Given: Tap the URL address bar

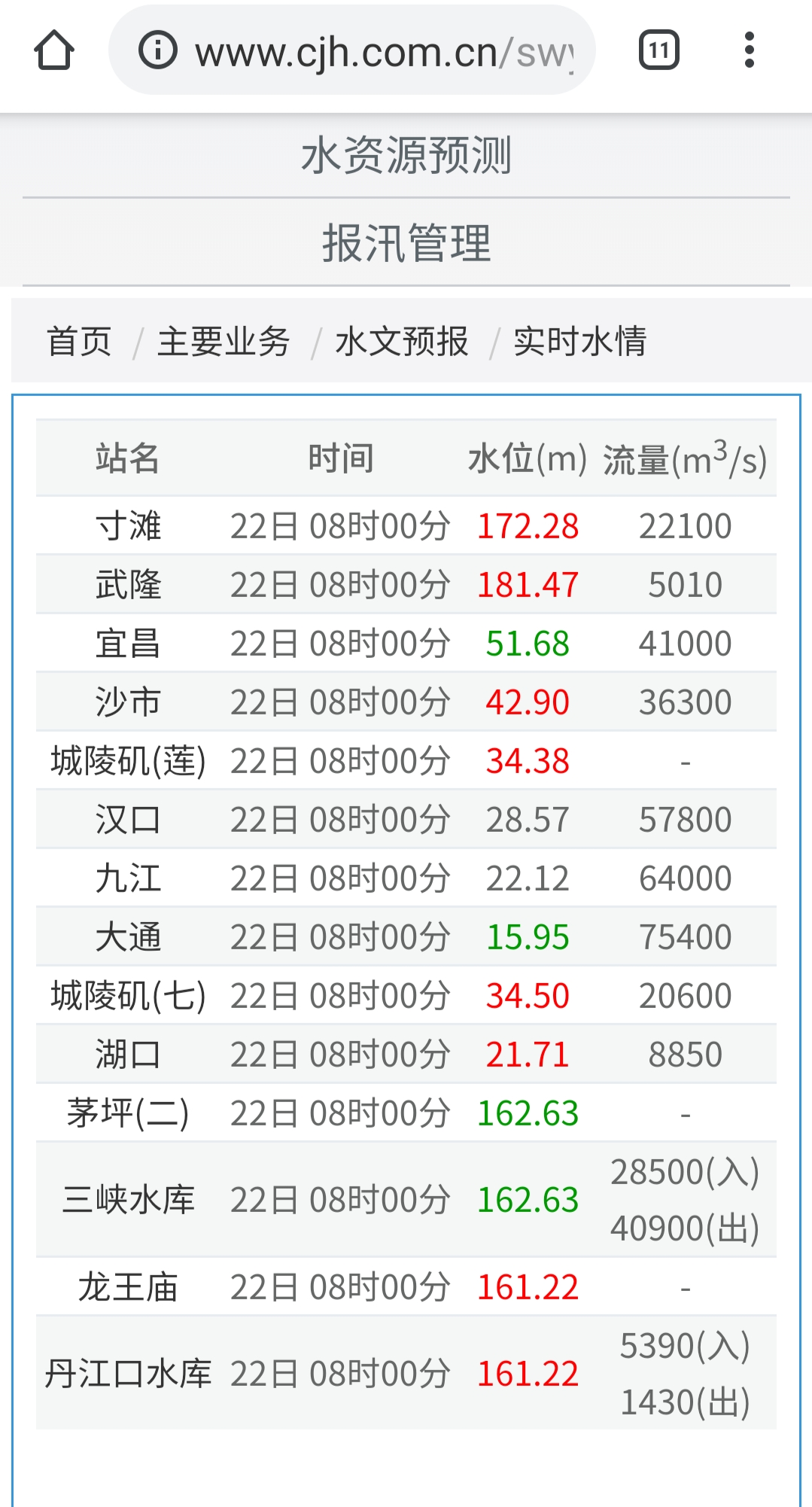Looking at the screenshot, I should click(x=384, y=52).
